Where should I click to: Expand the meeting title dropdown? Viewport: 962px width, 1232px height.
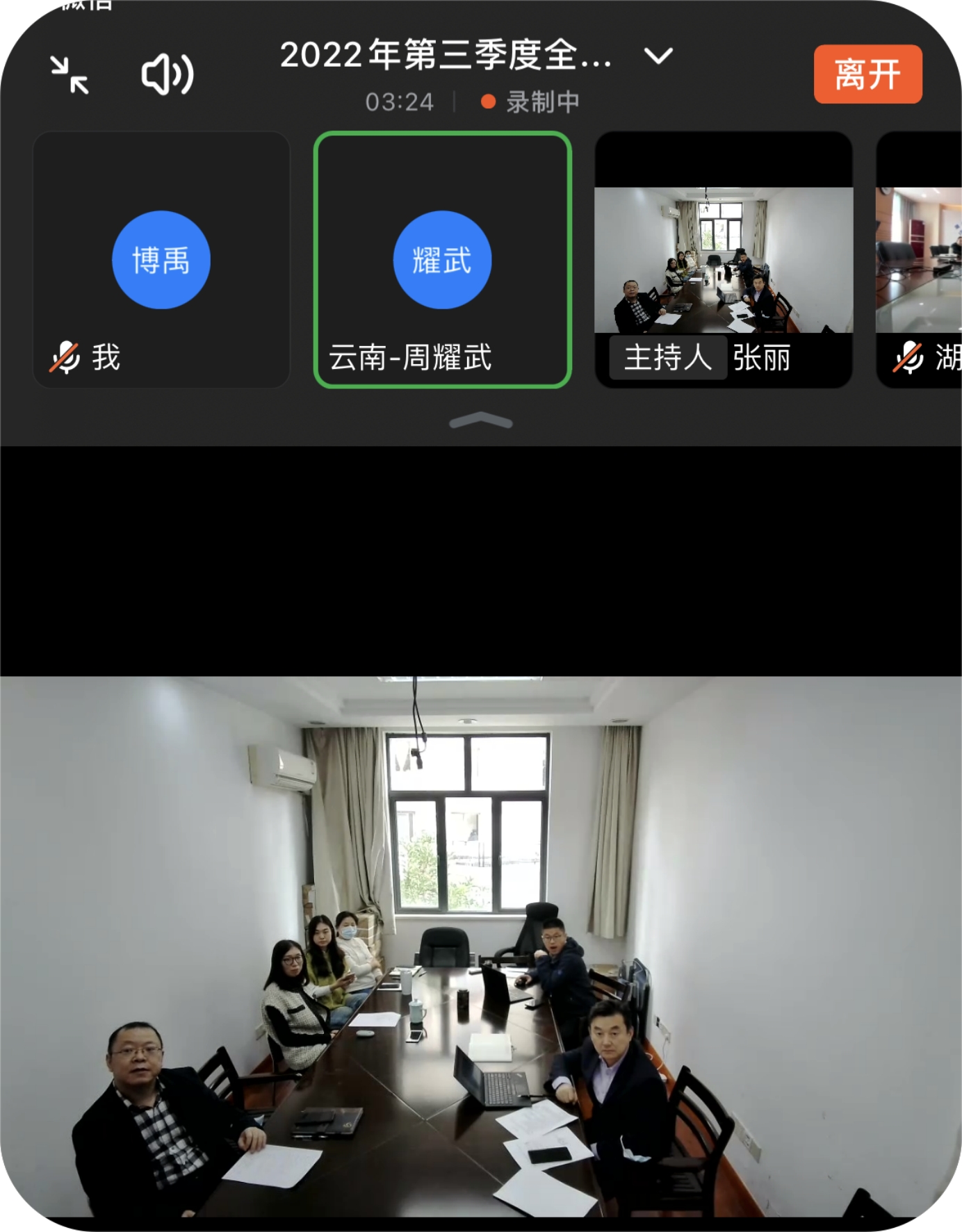tap(658, 56)
